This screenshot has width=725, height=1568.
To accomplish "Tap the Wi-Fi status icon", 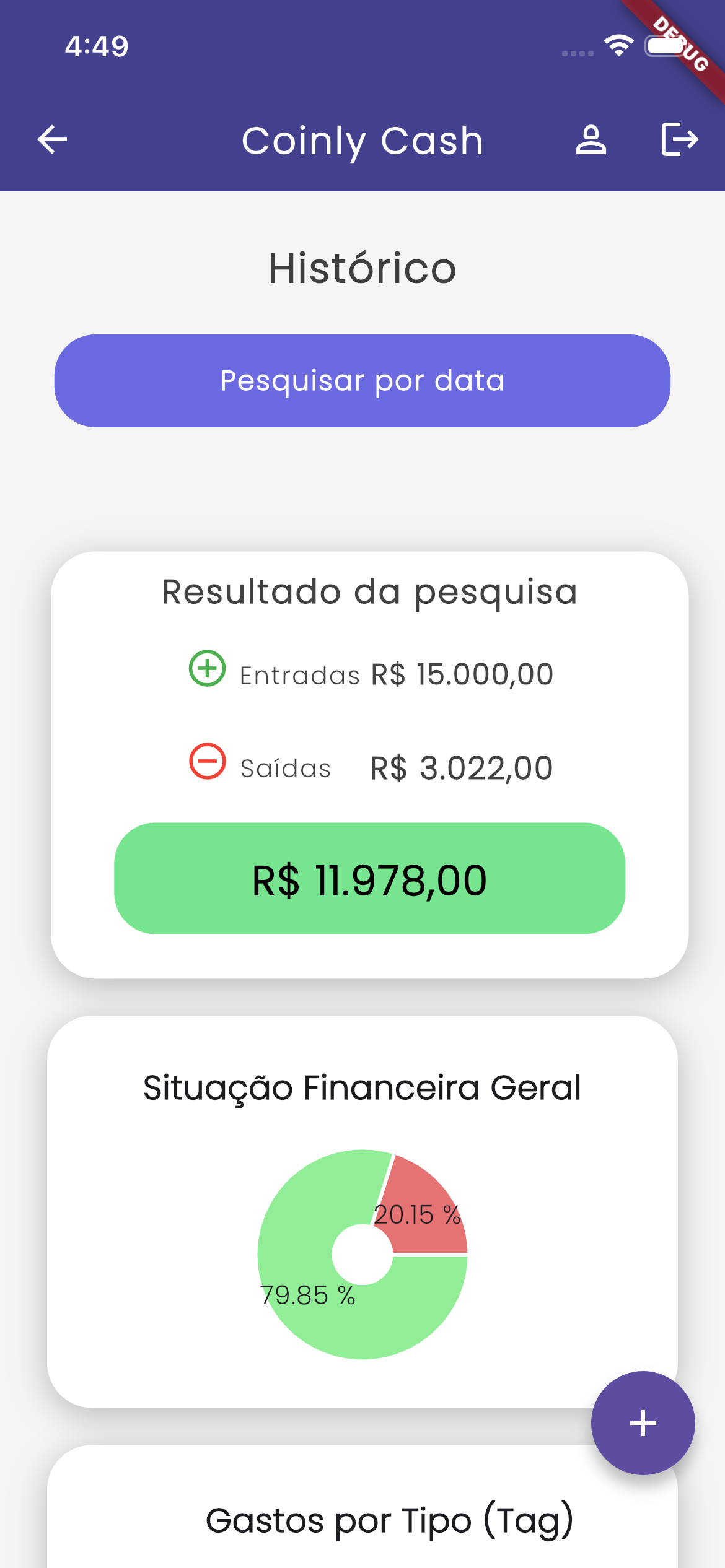I will point(619,45).
